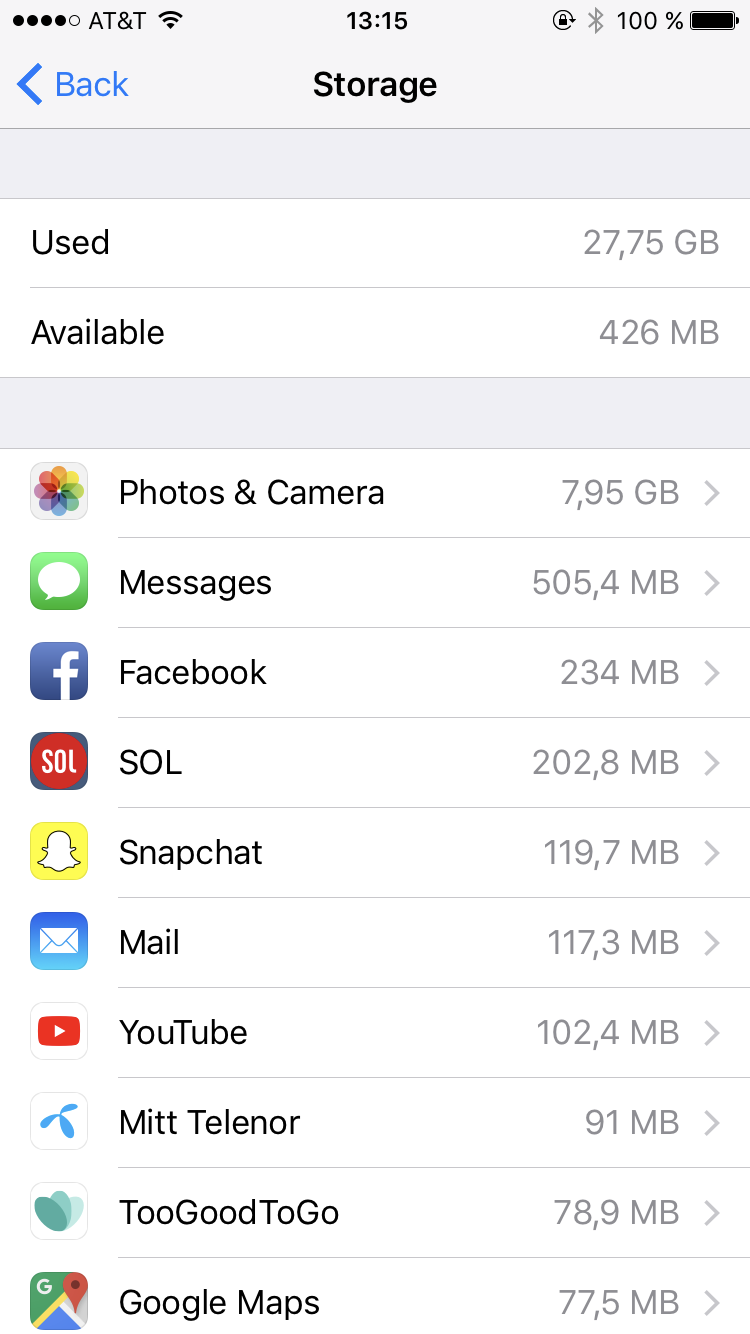The height and width of the screenshot is (1334, 750).
Task: Open Photos & Camera storage details
Action: (x=375, y=493)
